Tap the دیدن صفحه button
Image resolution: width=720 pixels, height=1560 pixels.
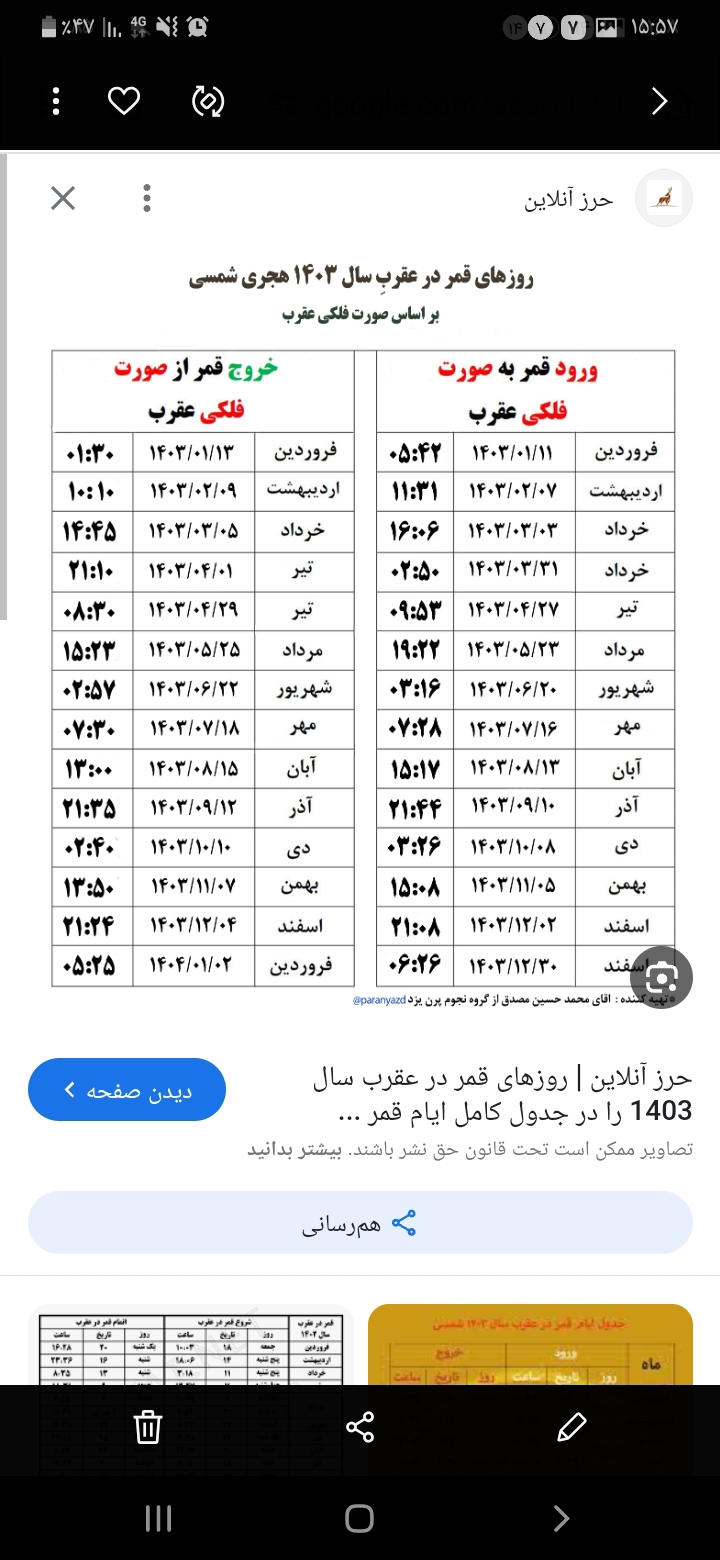point(127,1089)
